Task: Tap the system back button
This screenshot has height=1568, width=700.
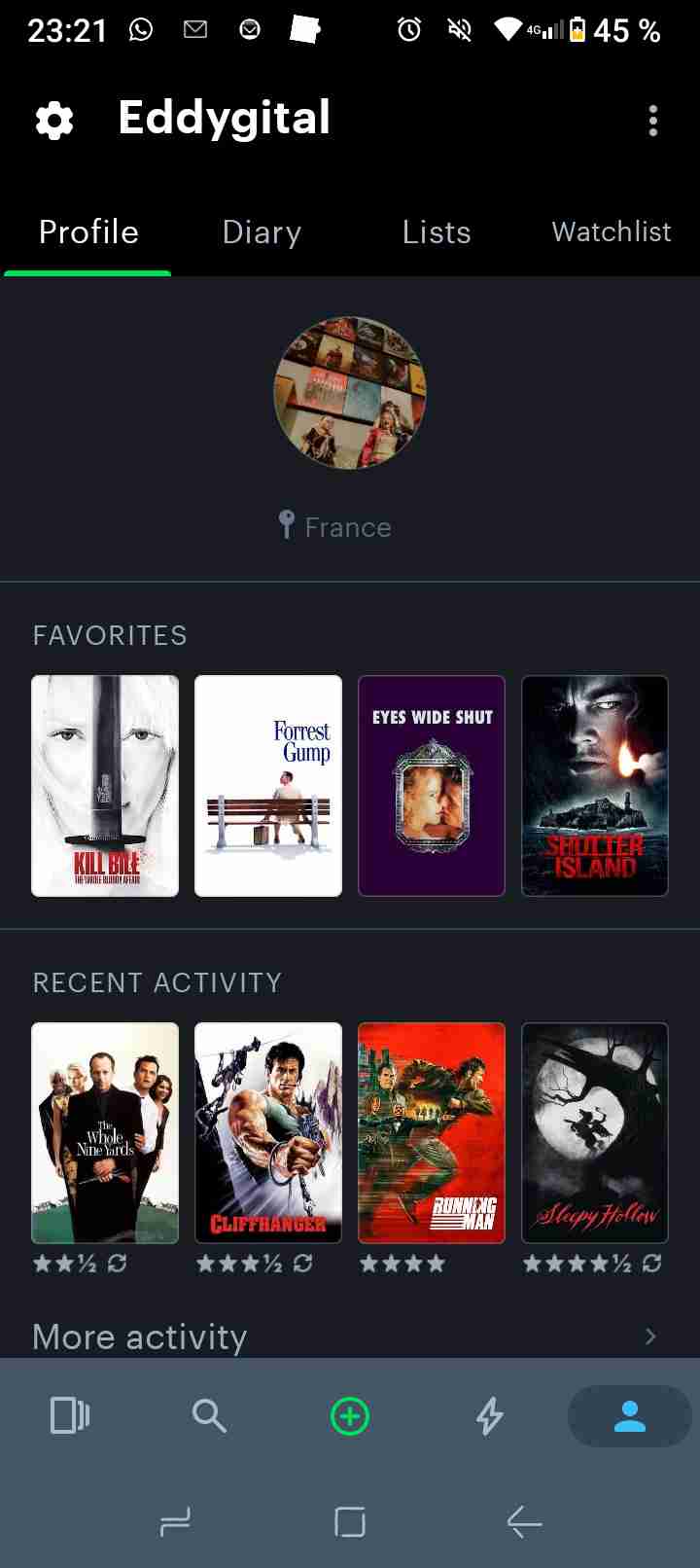Action: (x=525, y=1521)
